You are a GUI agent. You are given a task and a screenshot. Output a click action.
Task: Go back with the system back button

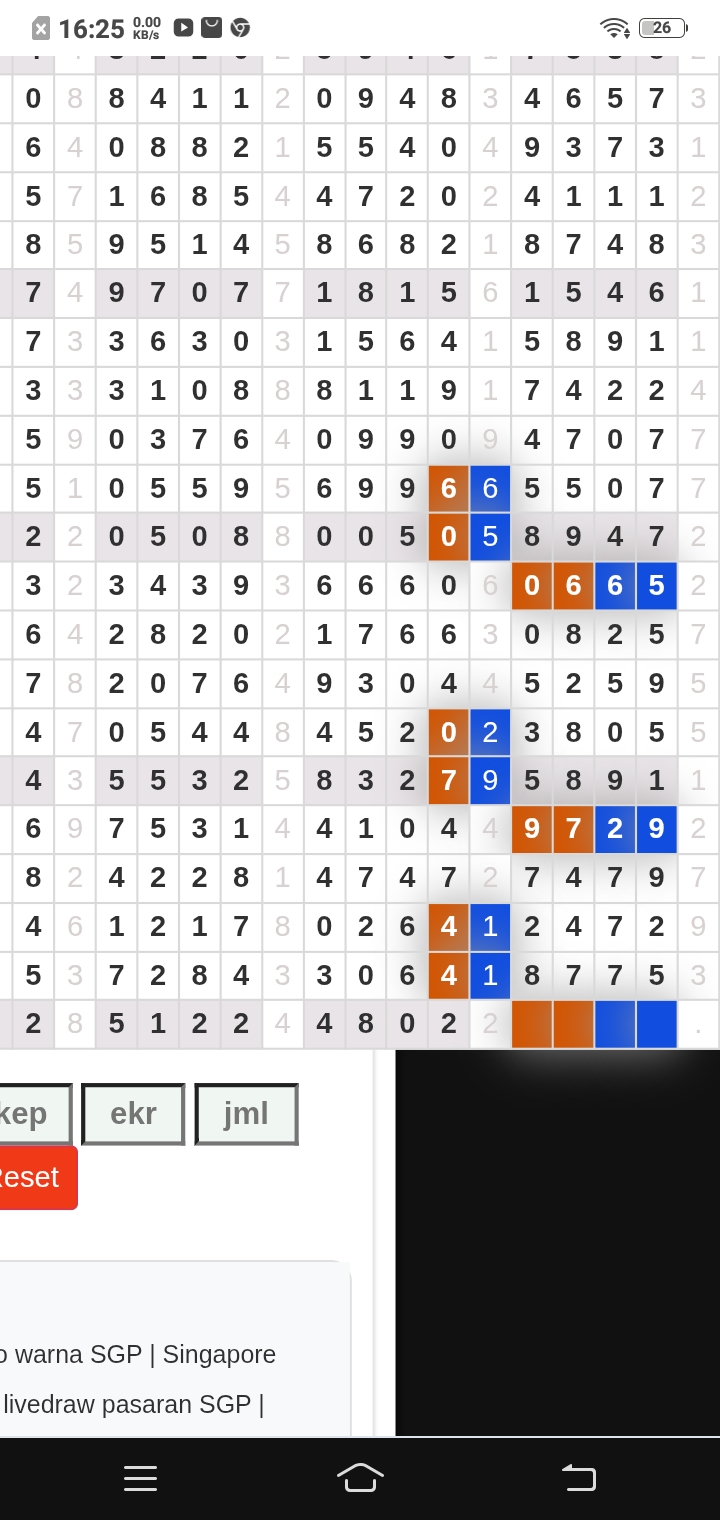click(x=578, y=1477)
